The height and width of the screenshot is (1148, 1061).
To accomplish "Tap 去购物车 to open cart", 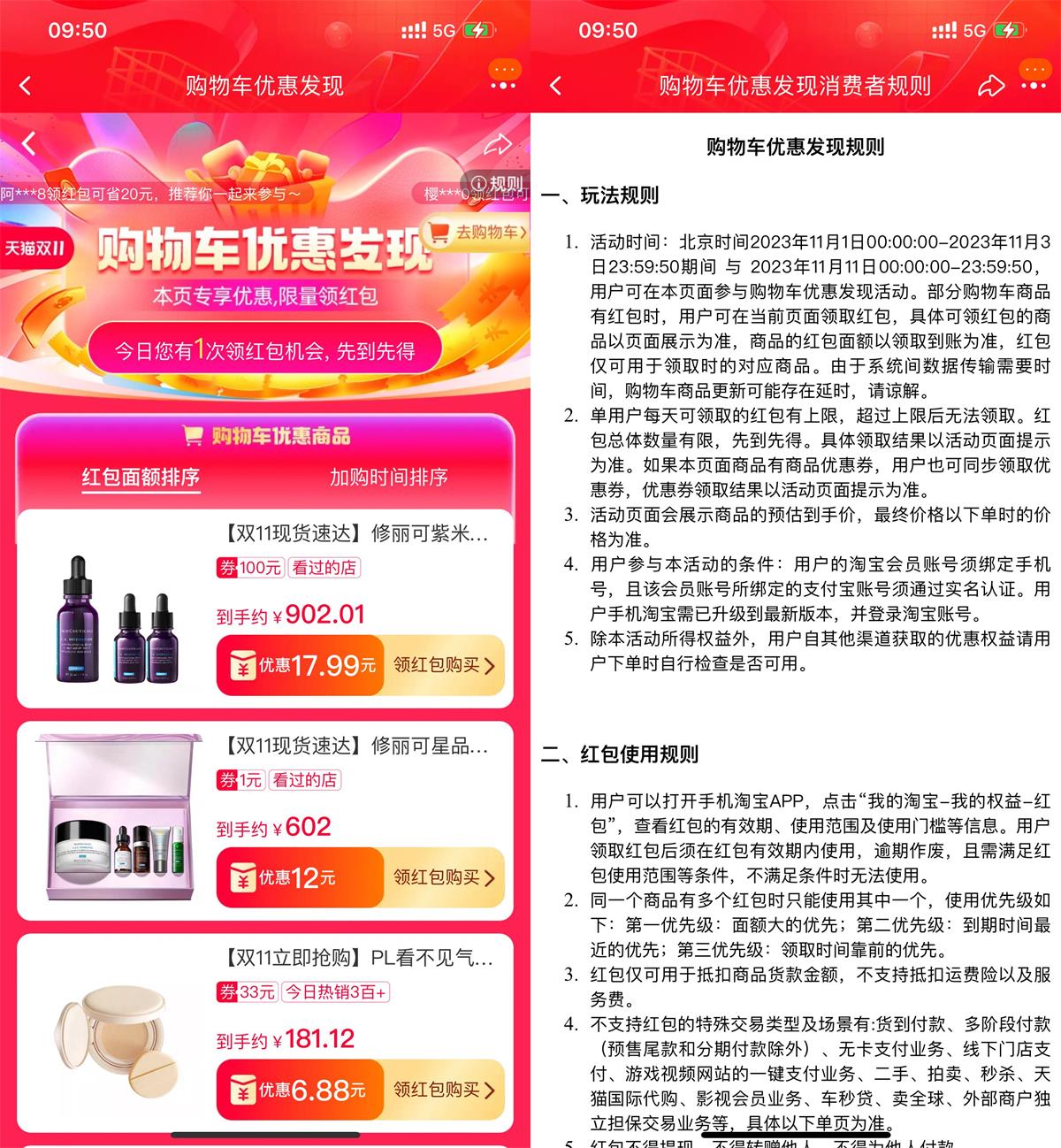I will pos(478,233).
